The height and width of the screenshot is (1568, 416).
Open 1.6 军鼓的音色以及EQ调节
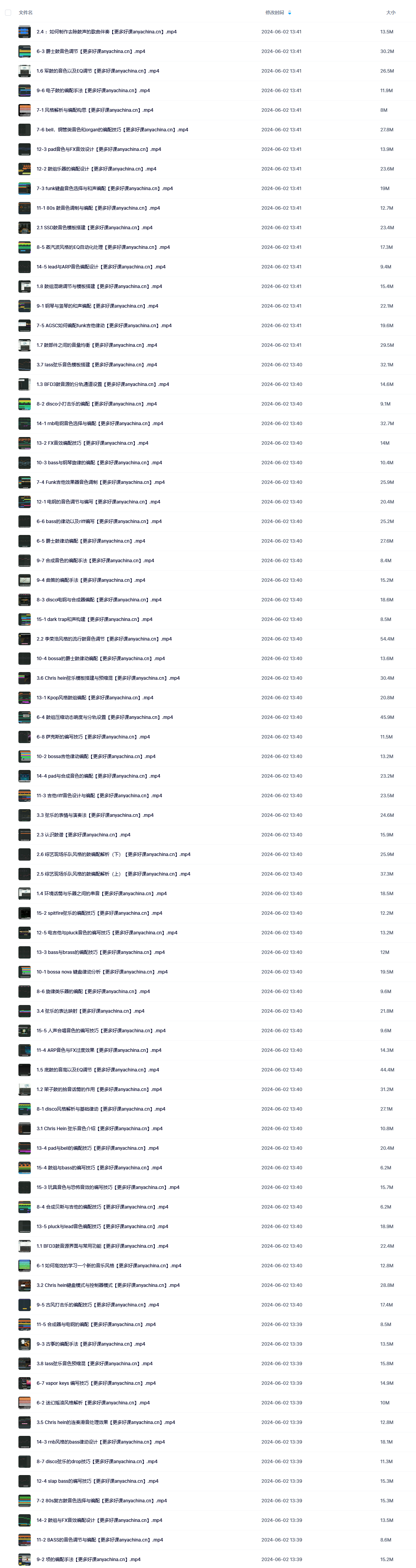pyautogui.click(x=98, y=71)
